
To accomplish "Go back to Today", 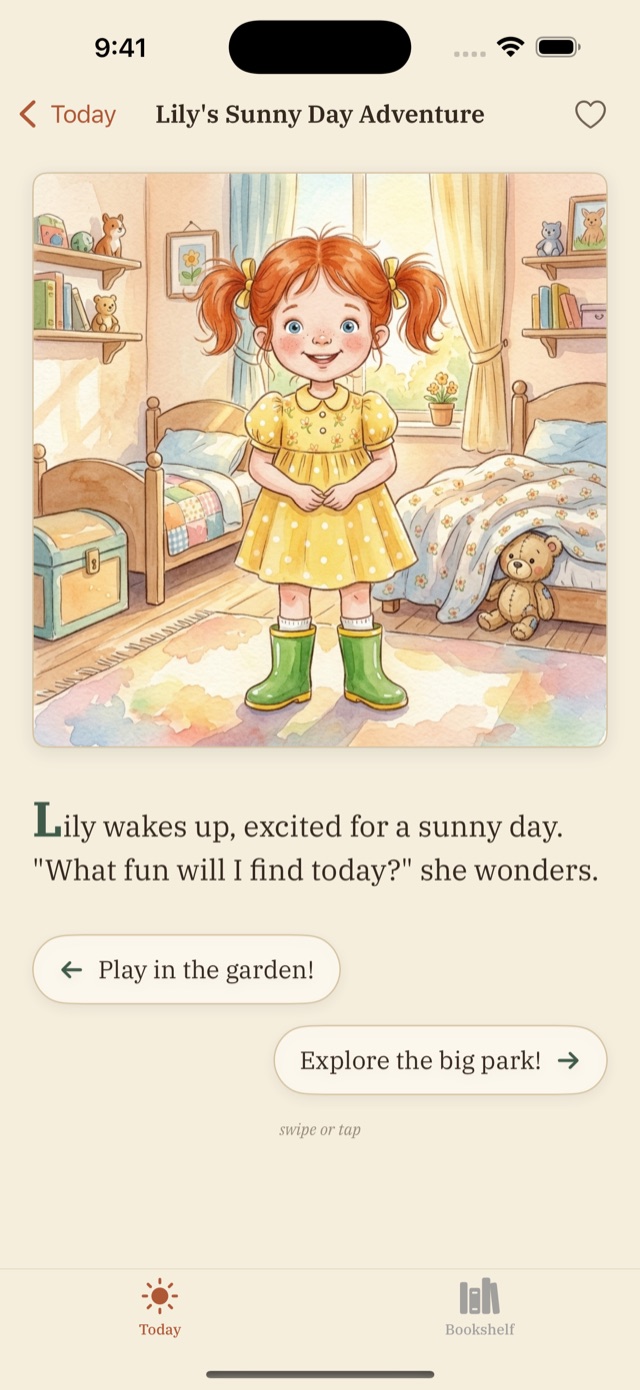I will (68, 115).
